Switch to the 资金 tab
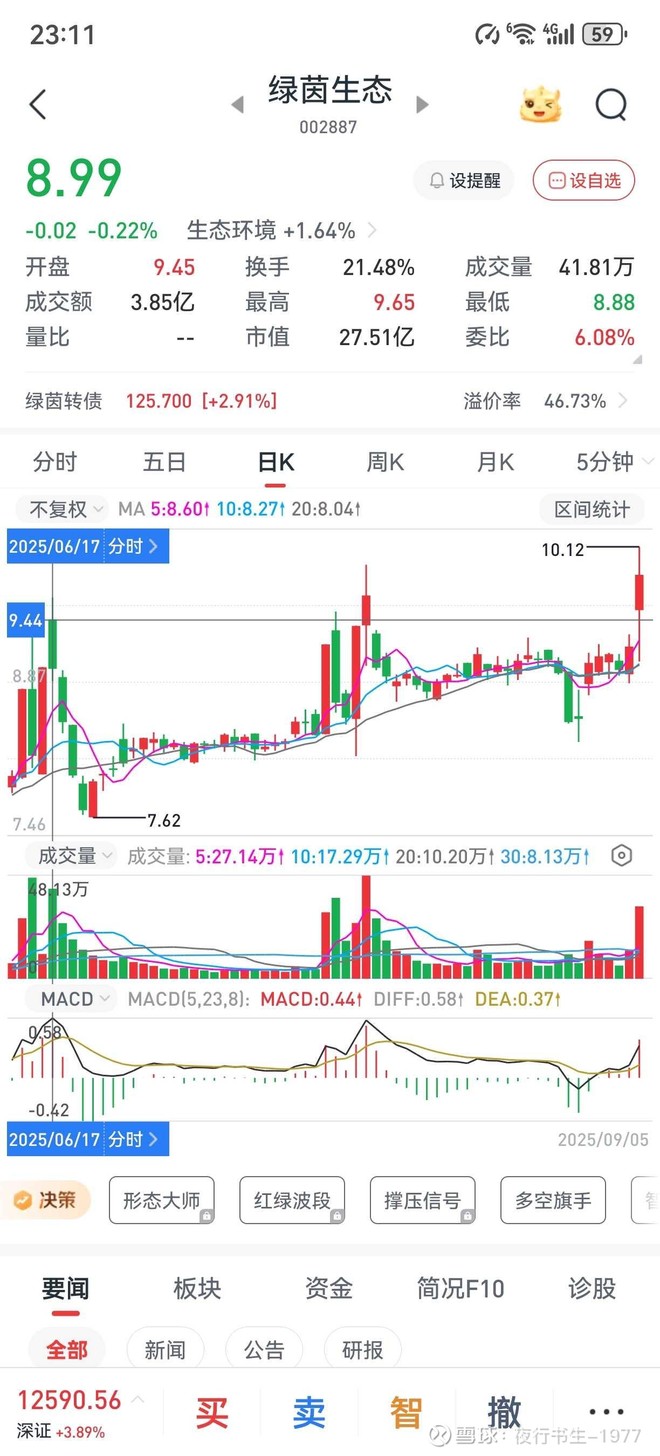Screen dimensions: 660x1456 tap(328, 1288)
